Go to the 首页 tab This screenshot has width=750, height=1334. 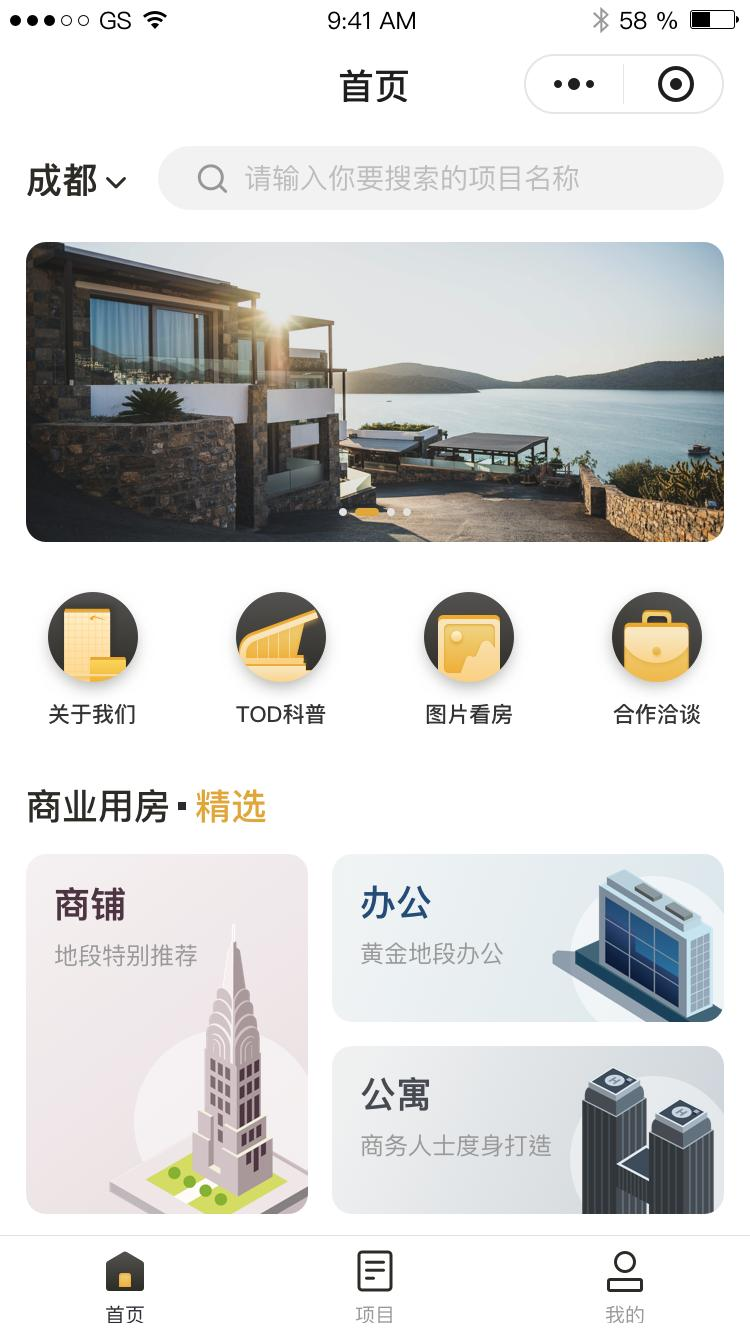(125, 1287)
